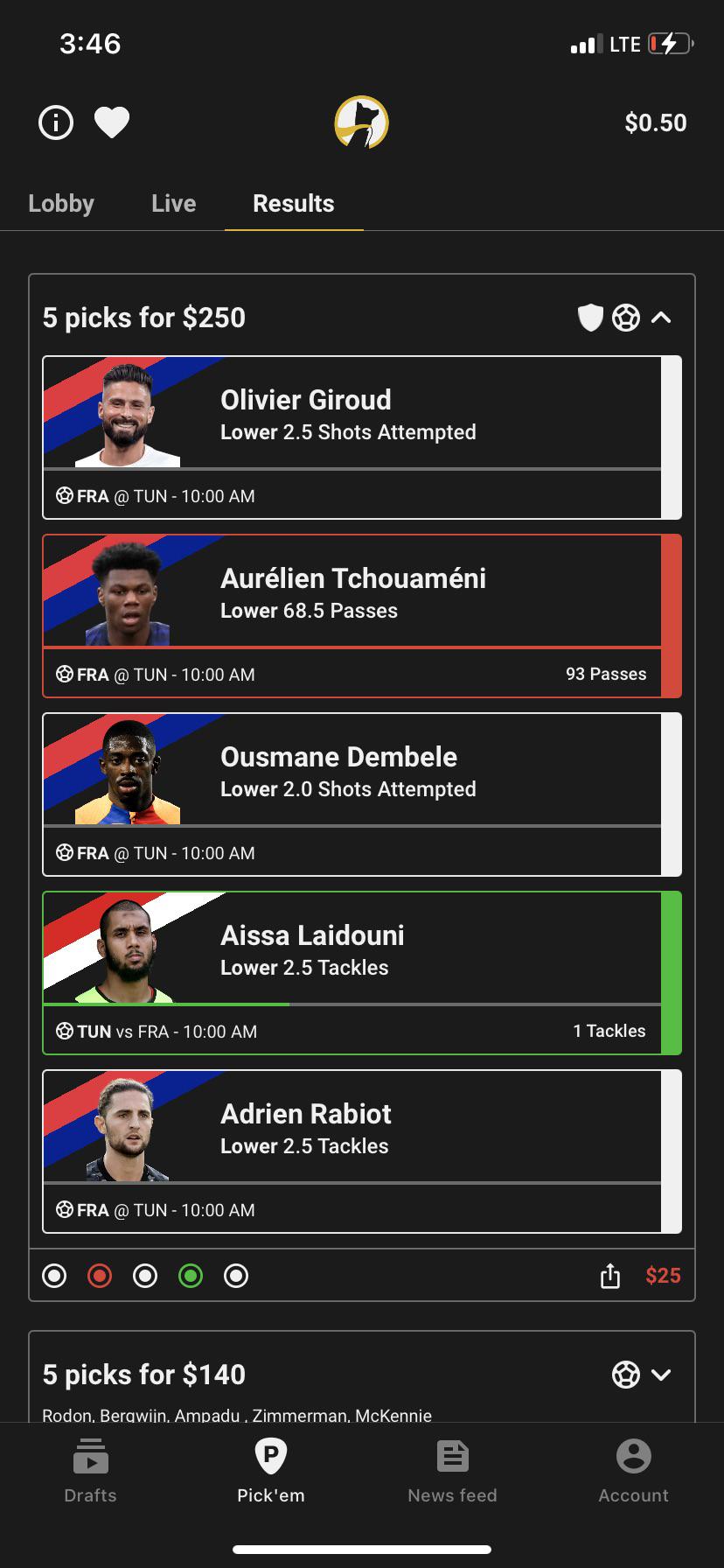Image resolution: width=724 pixels, height=1568 pixels.
Task: Select the green result dot for Laidouni
Action: [x=191, y=1276]
